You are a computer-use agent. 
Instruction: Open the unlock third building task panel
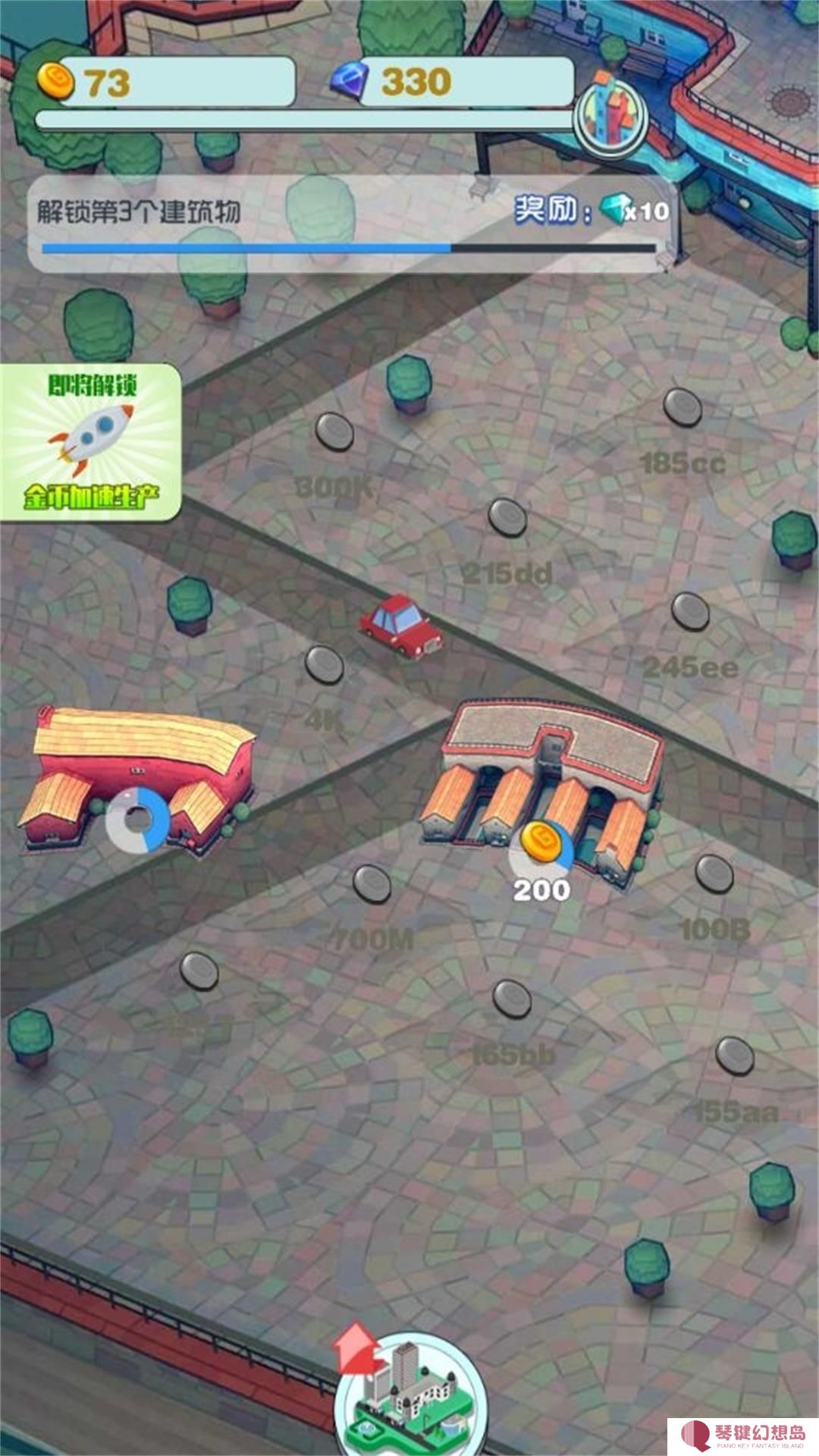pos(349,224)
